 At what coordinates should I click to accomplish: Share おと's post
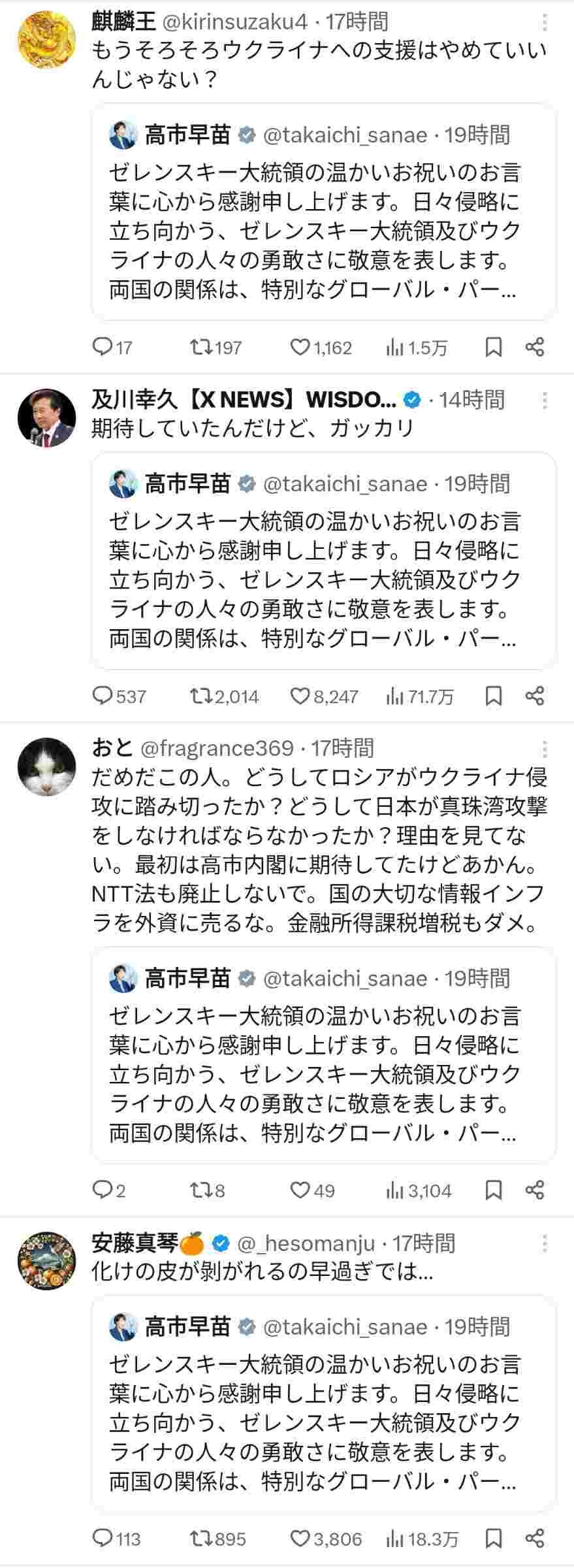[x=535, y=1190]
